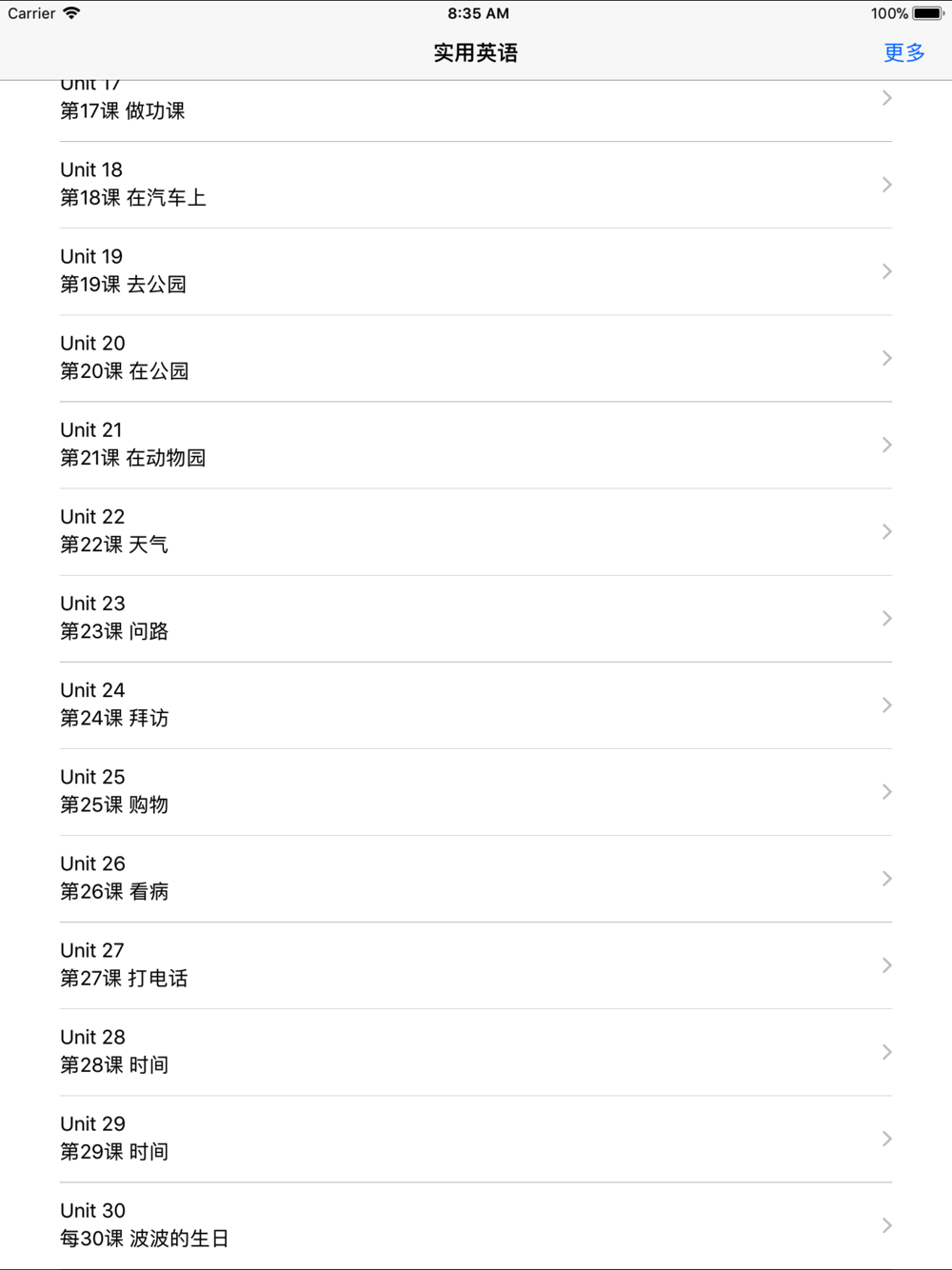Open Unit 30 波波的生日
Screen dimensions: 952x1270
click(x=476, y=1225)
